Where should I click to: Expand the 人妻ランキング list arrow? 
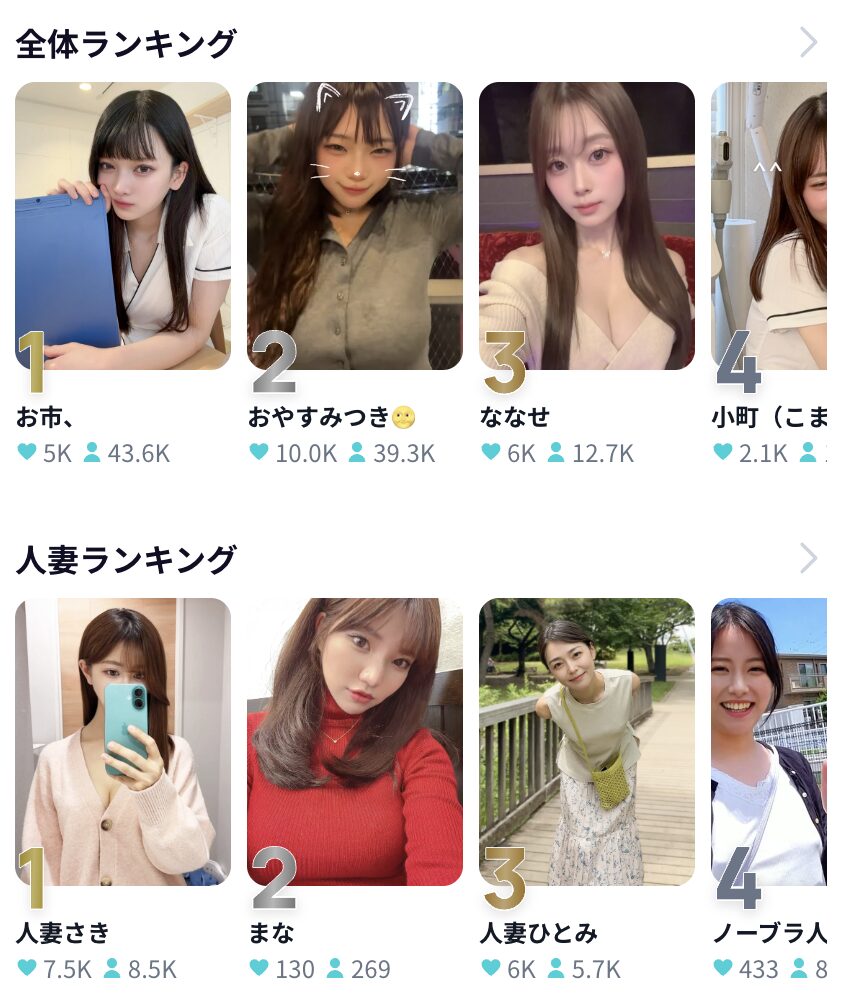[x=808, y=558]
